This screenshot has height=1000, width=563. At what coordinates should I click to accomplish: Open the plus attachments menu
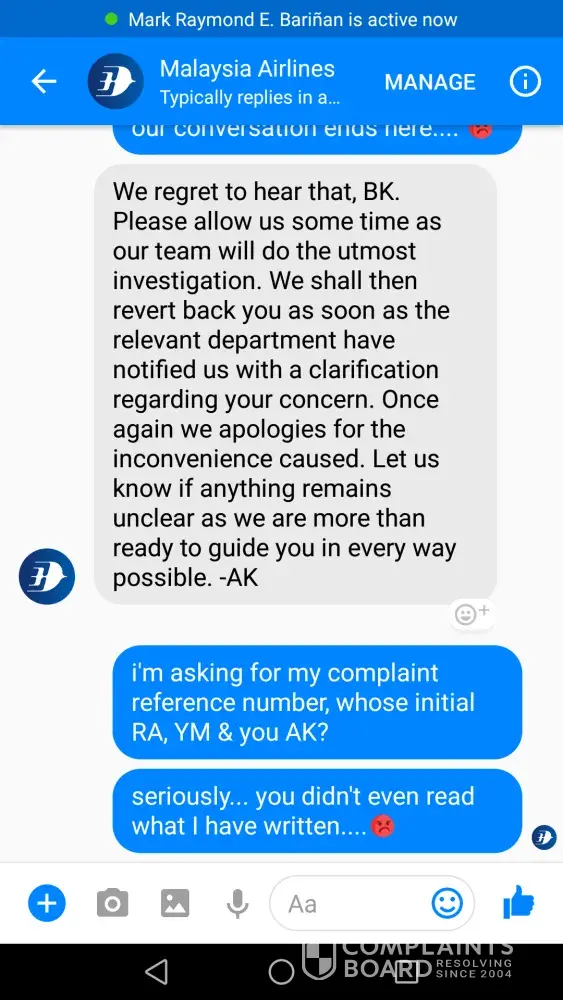[47, 903]
